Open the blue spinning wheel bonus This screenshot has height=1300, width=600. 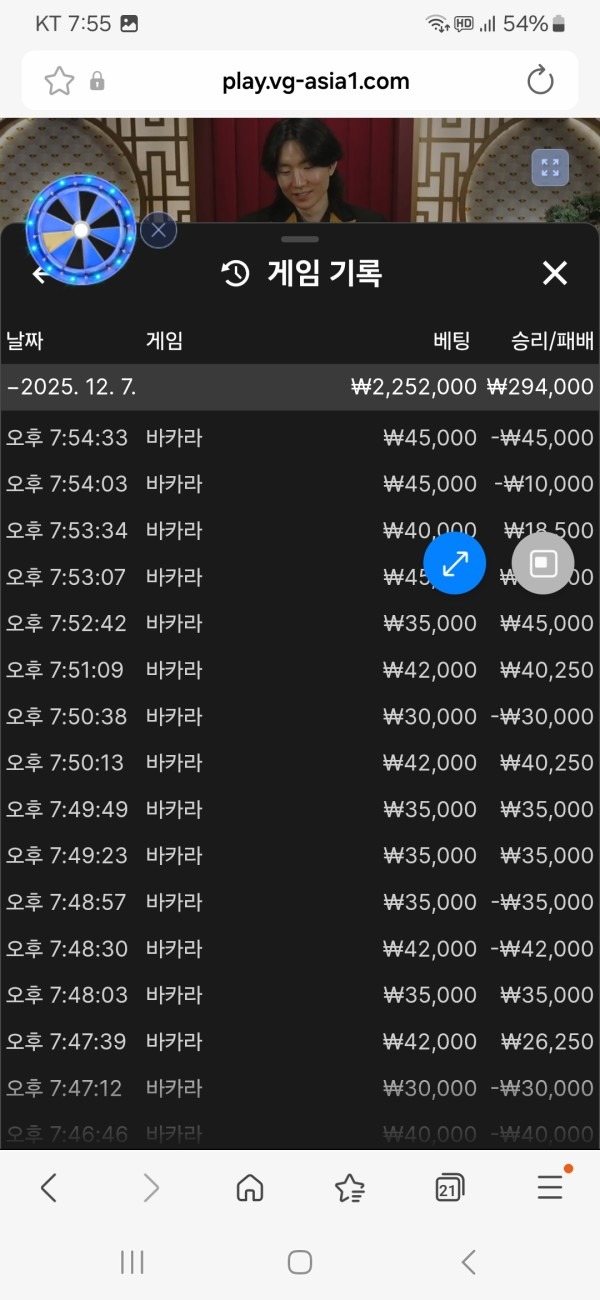tap(80, 230)
